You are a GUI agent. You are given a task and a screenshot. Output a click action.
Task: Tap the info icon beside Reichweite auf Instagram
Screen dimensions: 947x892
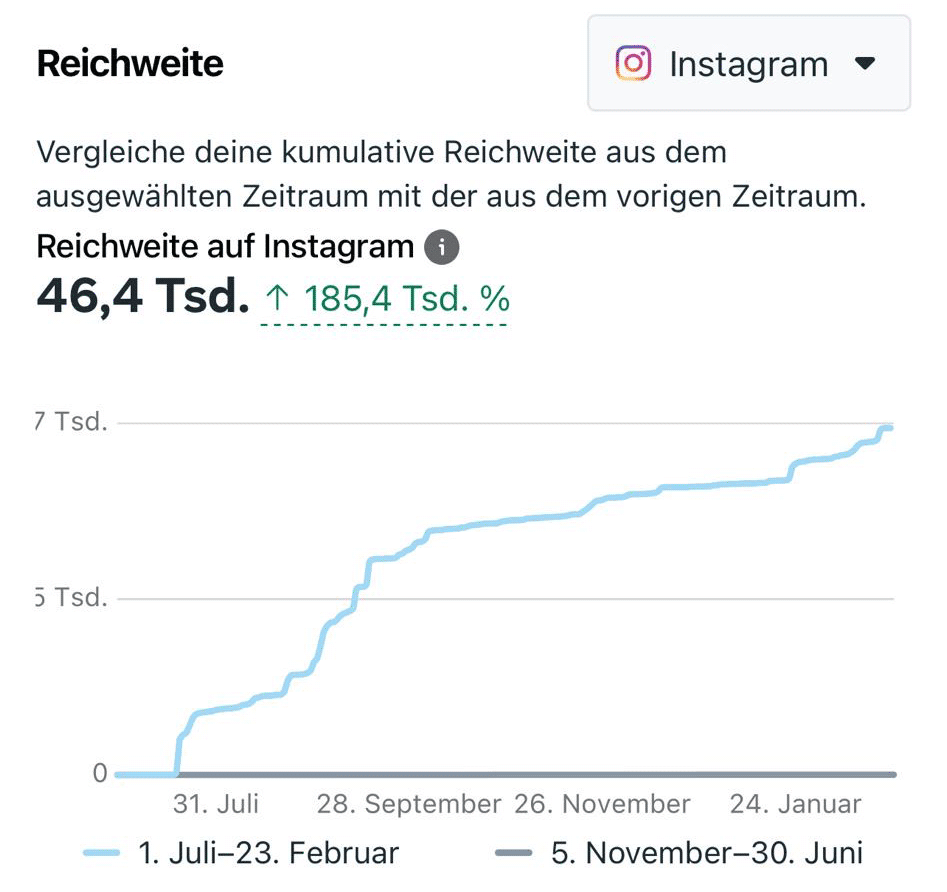tap(441, 247)
